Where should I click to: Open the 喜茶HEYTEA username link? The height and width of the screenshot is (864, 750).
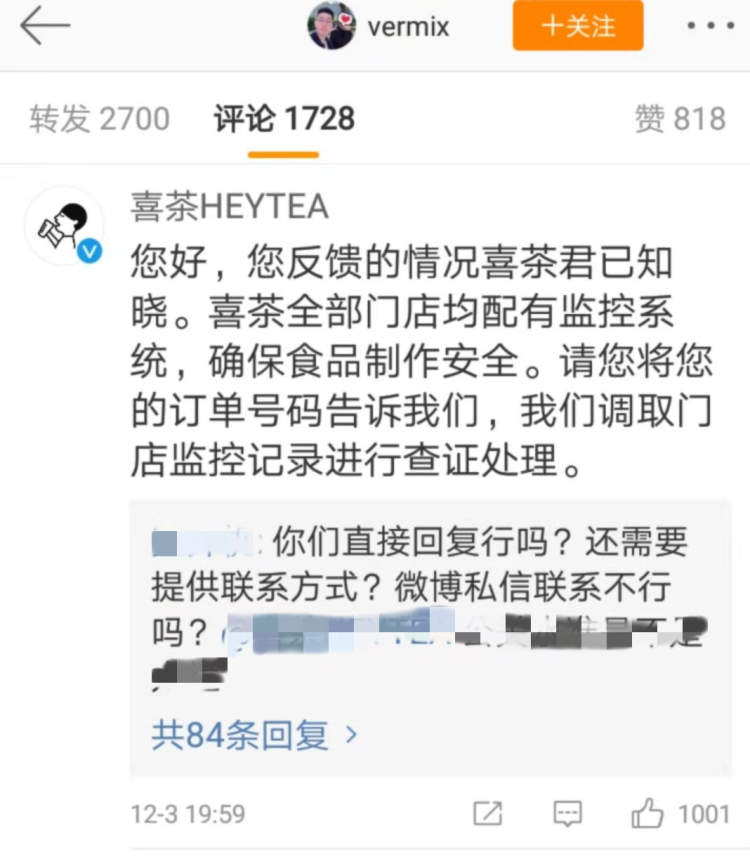(x=229, y=206)
